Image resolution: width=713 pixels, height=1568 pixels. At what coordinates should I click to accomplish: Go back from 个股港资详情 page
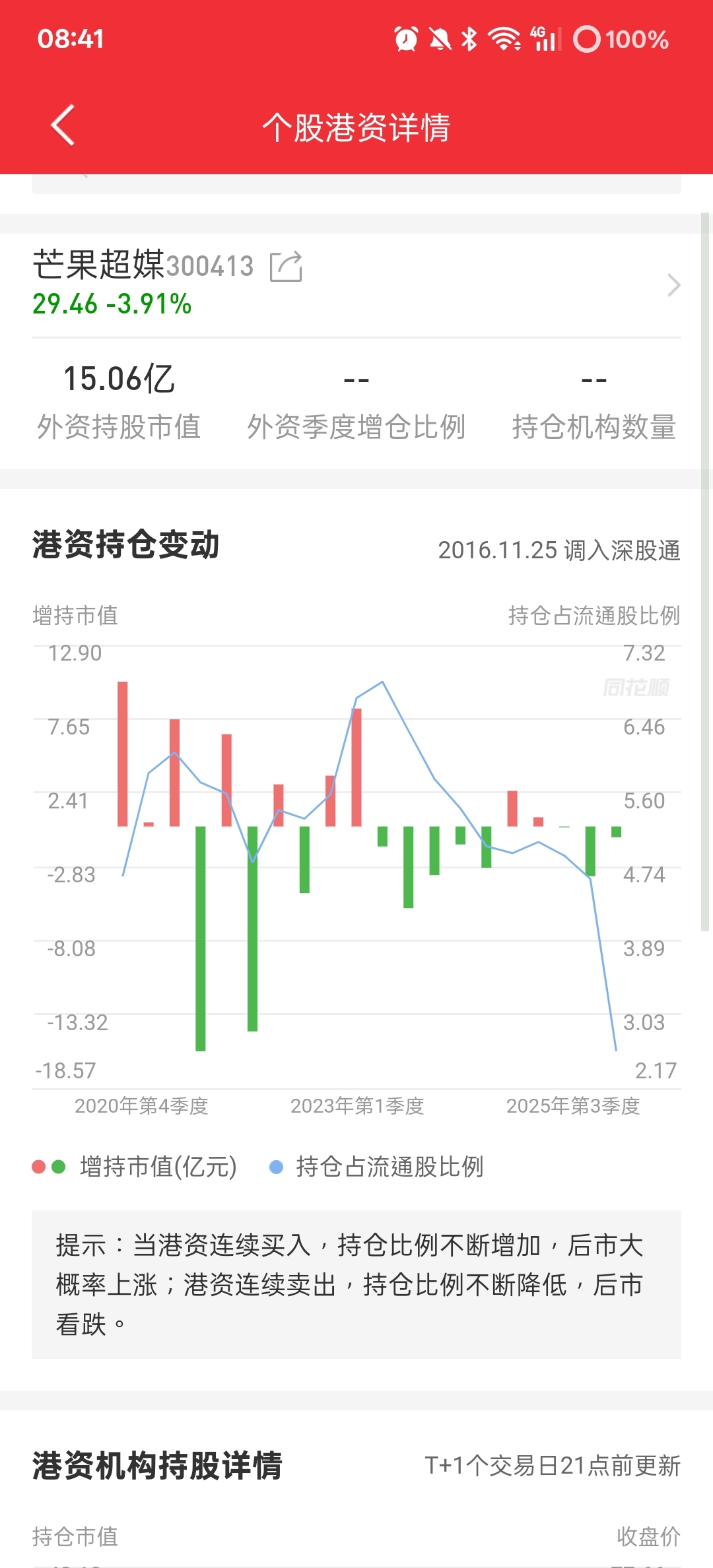coord(63,125)
